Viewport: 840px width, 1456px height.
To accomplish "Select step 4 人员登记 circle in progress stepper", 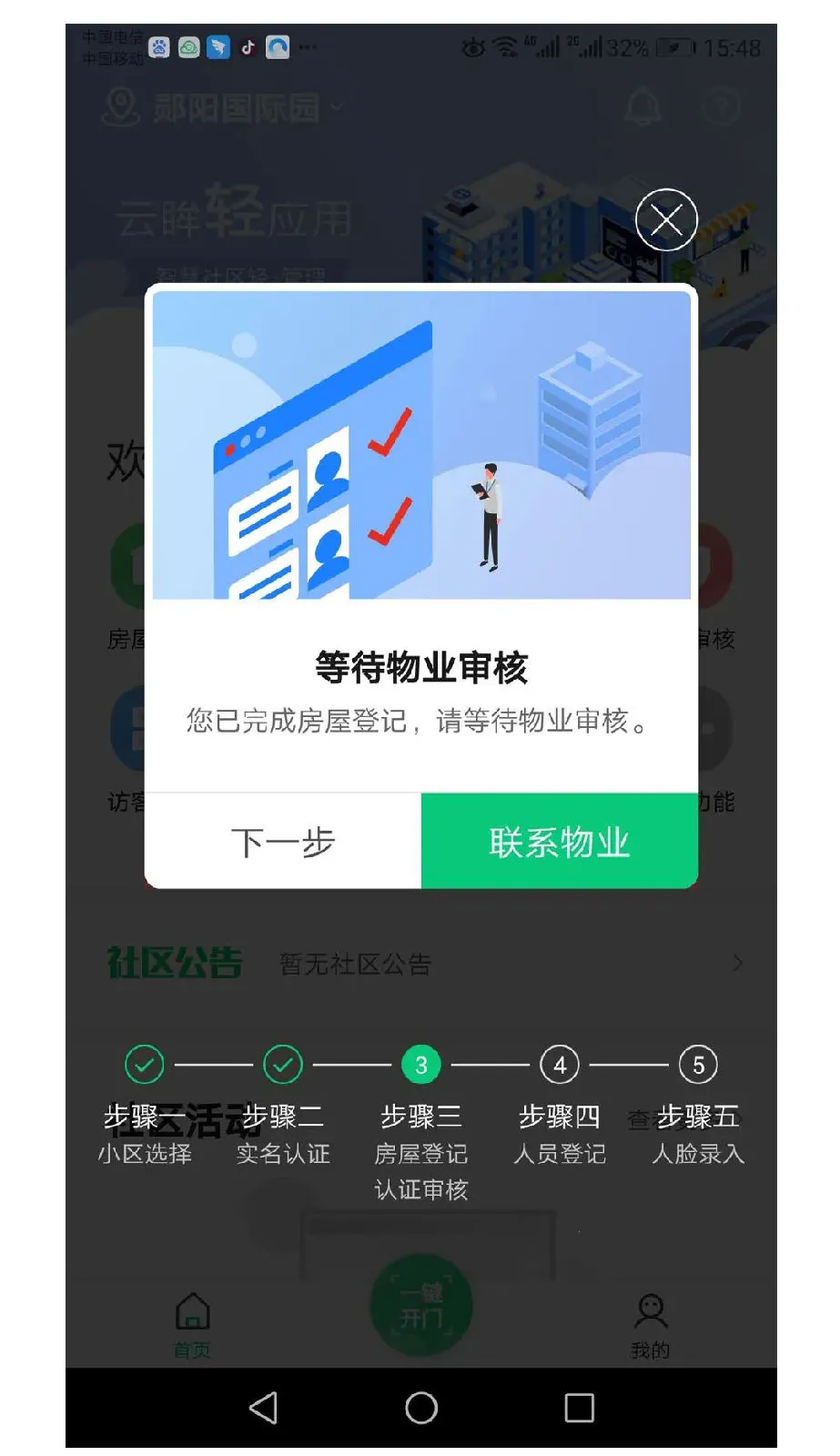I will point(559,1064).
